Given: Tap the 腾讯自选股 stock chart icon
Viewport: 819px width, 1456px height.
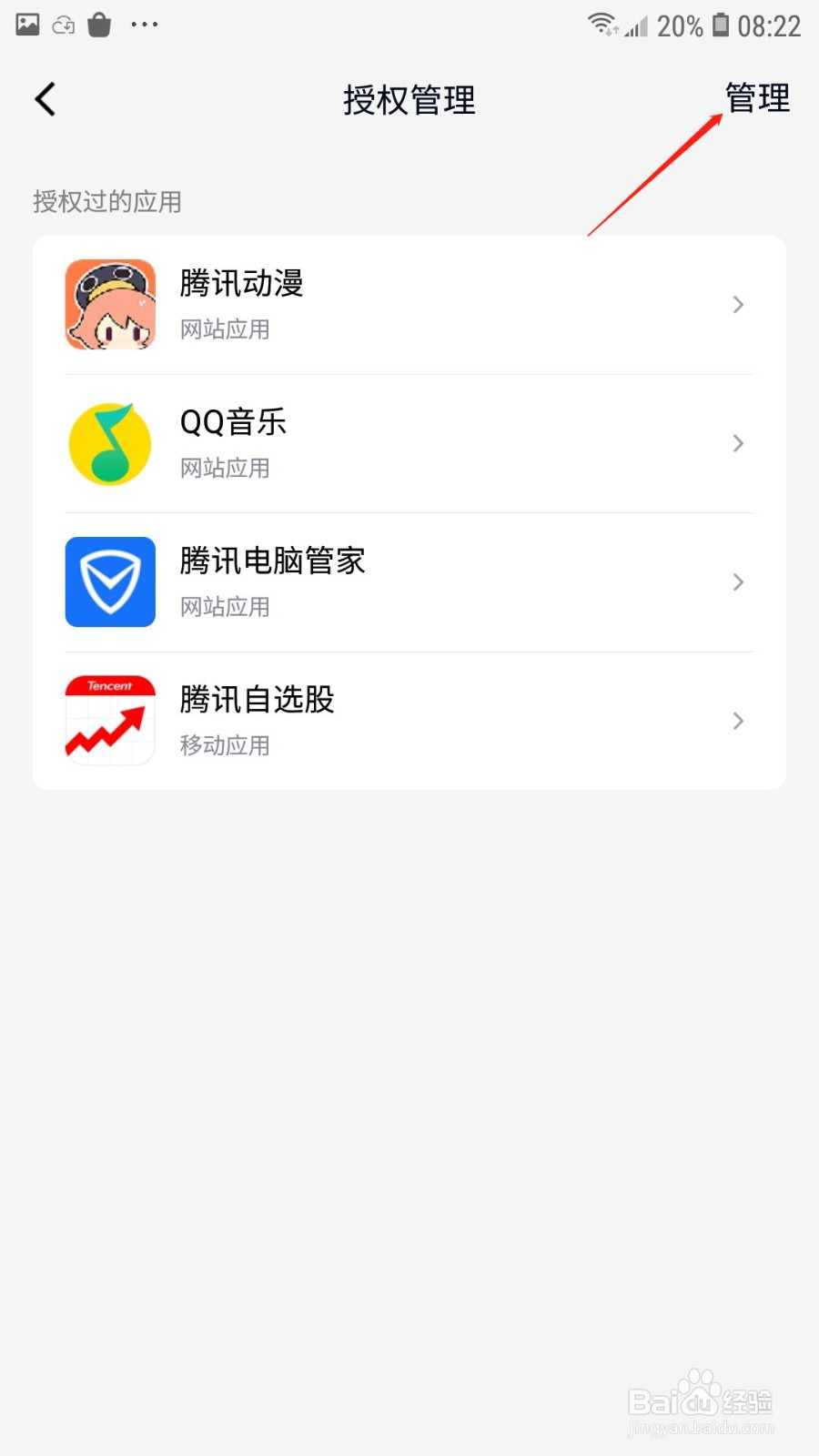Looking at the screenshot, I should [x=109, y=720].
